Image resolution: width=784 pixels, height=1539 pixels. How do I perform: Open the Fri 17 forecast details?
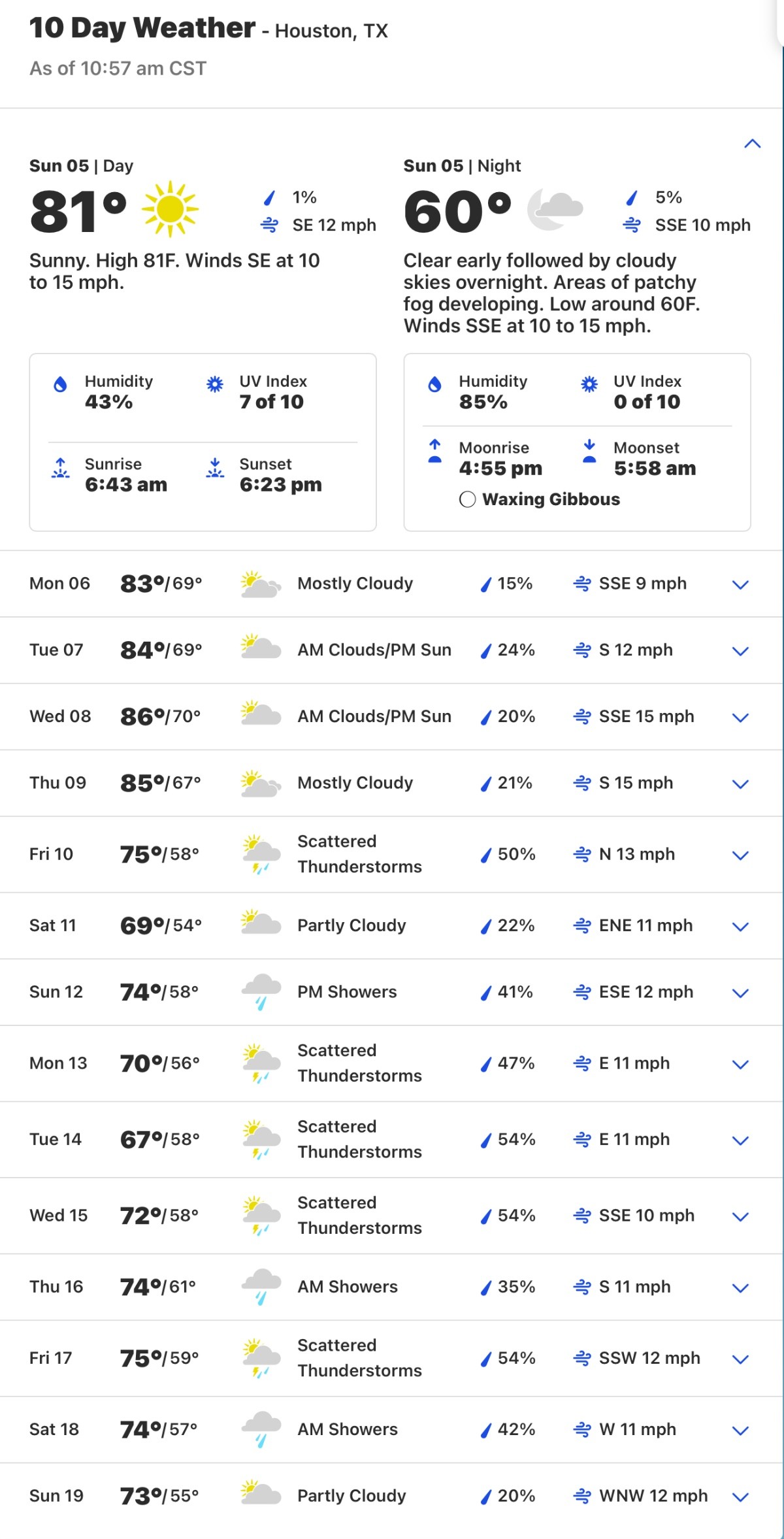click(740, 1359)
